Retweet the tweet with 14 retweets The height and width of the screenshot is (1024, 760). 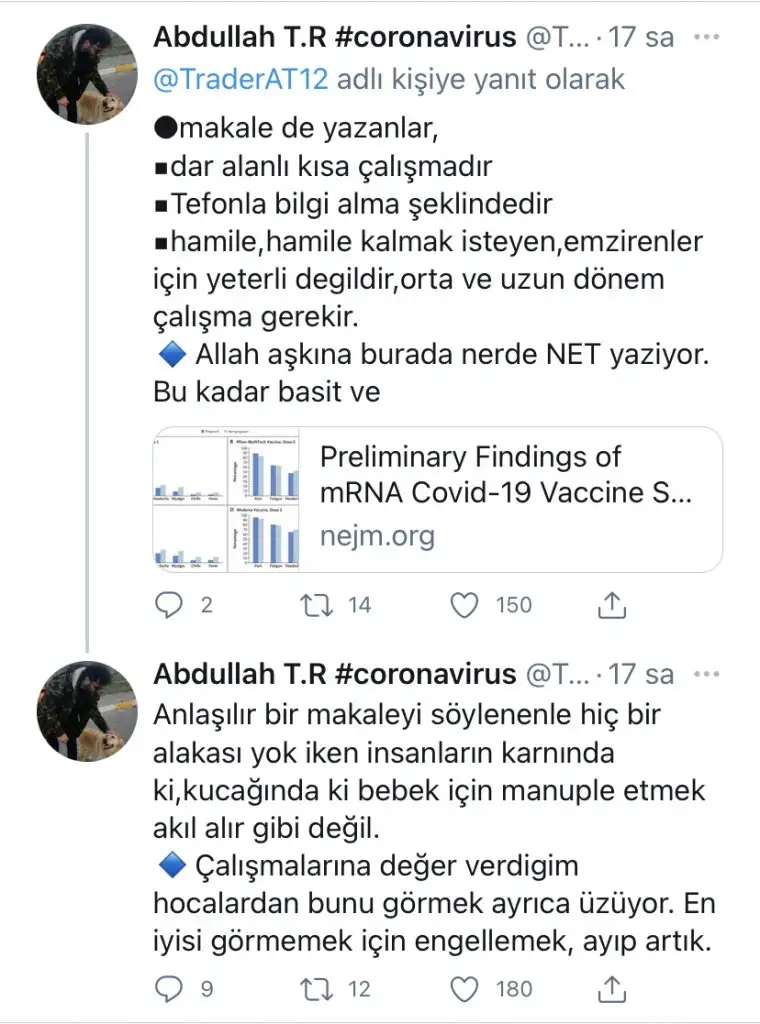point(317,604)
